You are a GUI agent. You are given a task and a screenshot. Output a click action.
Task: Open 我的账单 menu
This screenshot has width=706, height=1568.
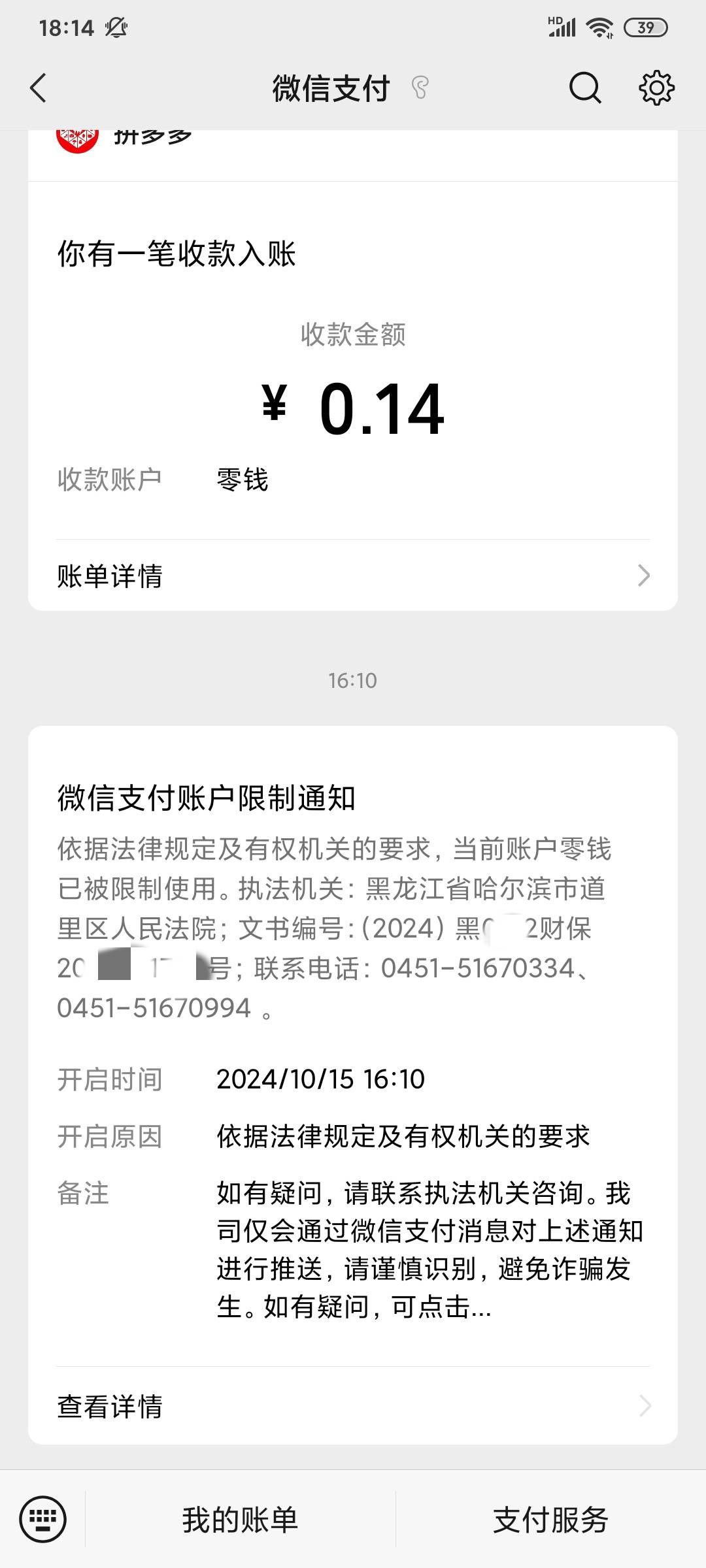[x=240, y=1520]
